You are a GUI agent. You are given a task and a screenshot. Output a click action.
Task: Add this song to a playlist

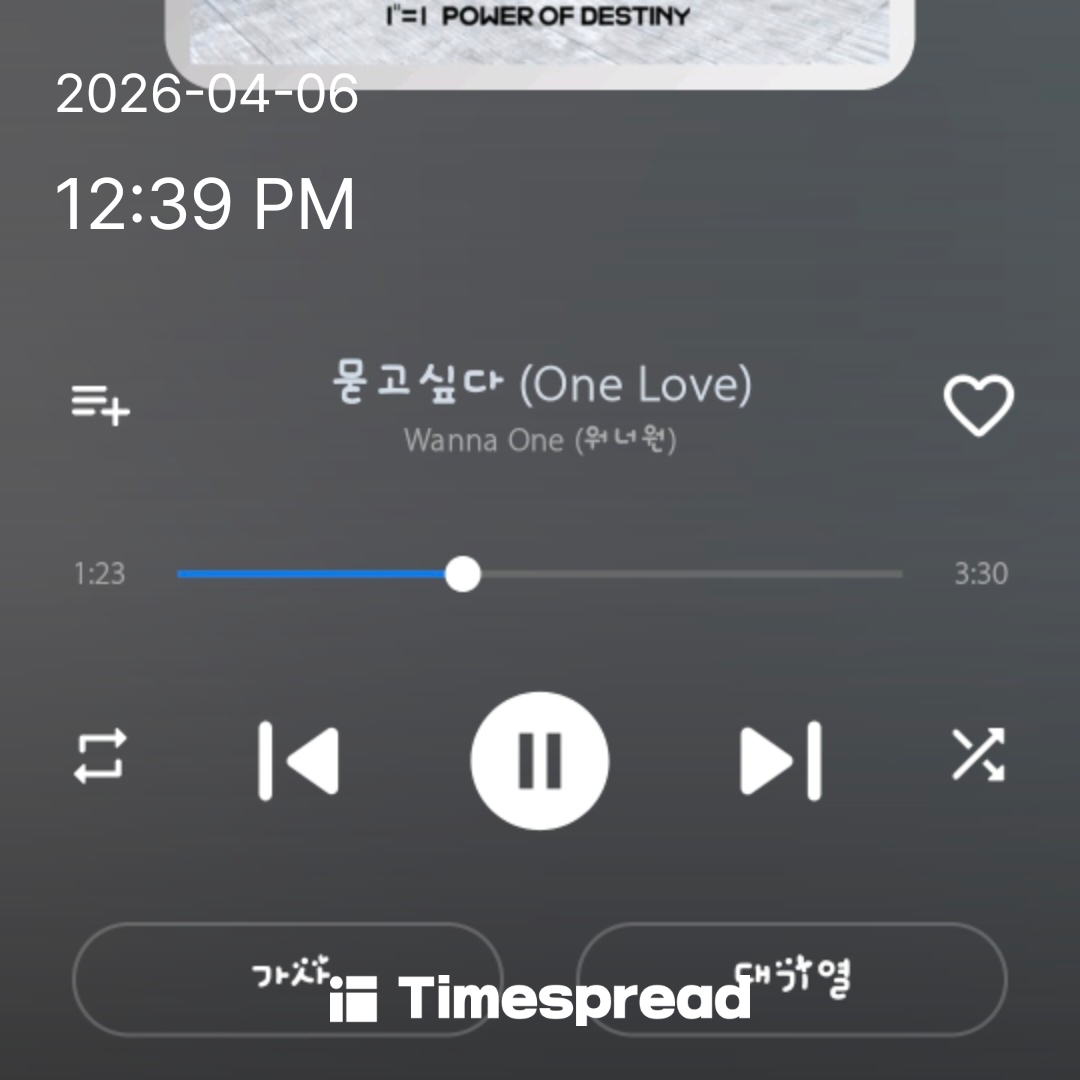(100, 406)
